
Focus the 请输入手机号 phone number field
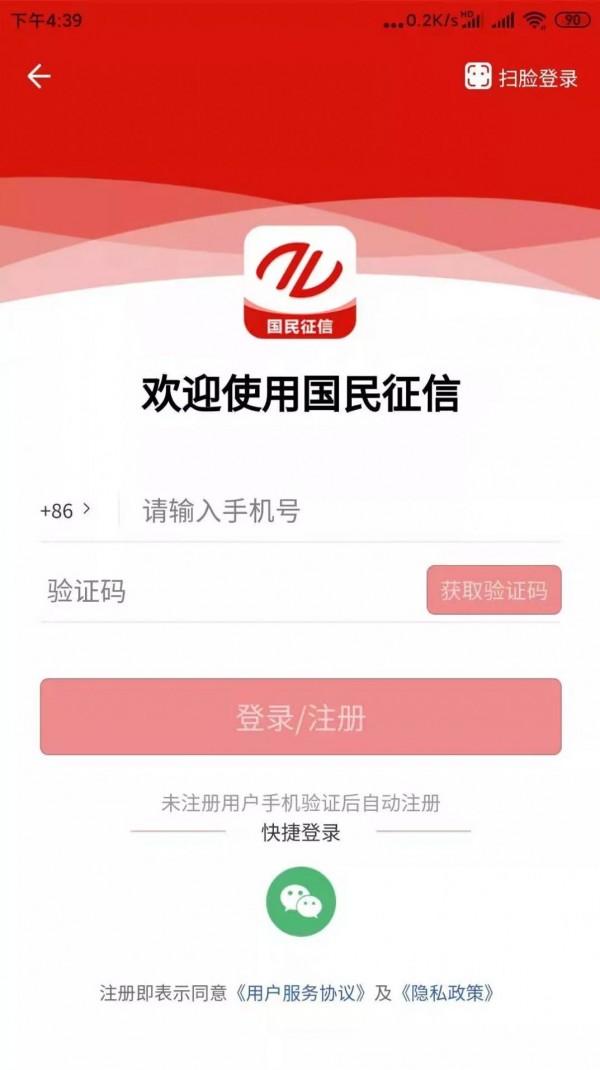click(340, 512)
